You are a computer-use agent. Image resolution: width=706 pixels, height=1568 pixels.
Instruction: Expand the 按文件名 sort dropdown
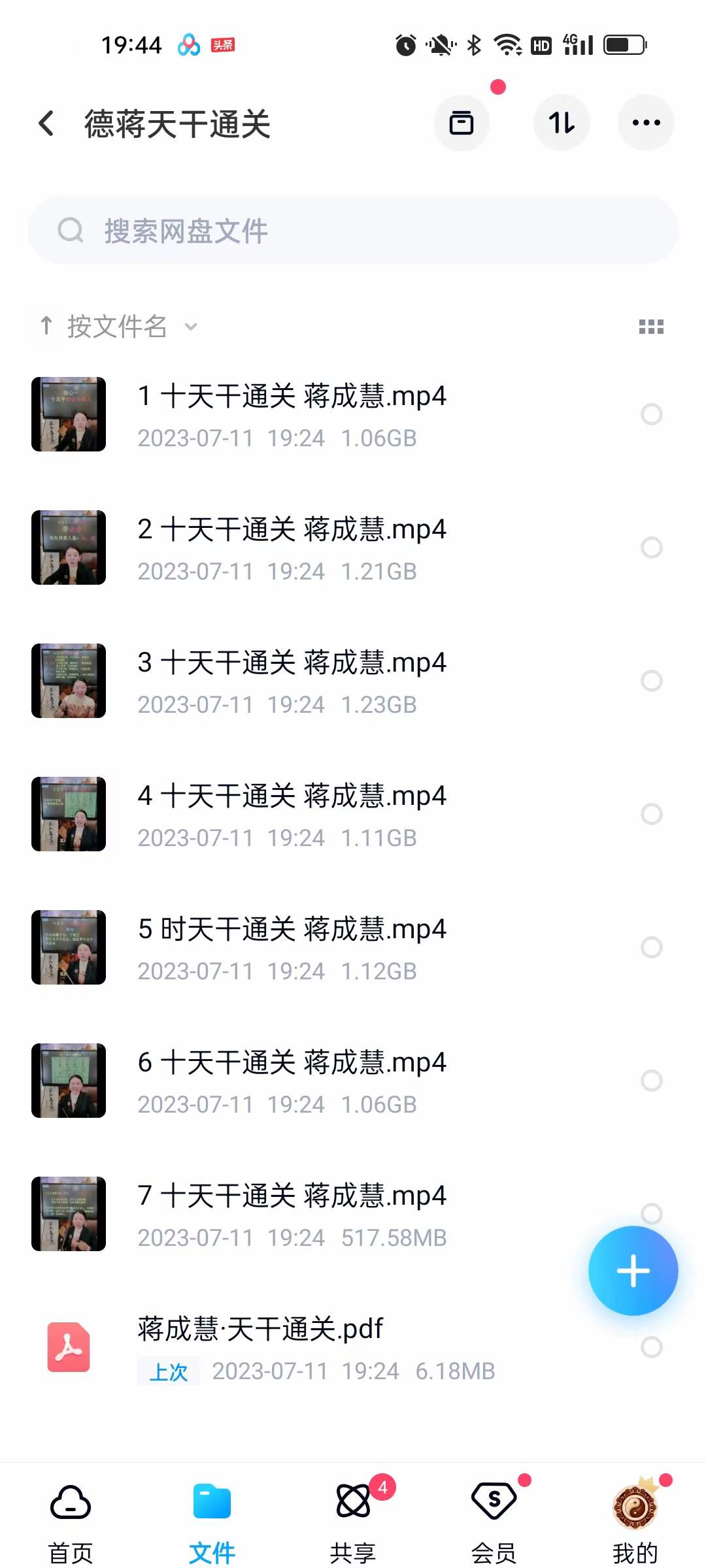pyautogui.click(x=190, y=326)
